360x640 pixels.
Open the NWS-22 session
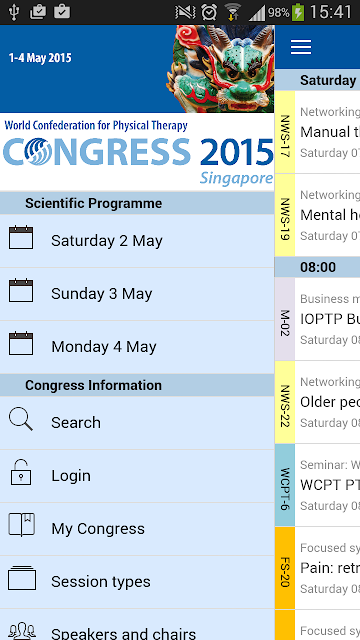pos(318,402)
